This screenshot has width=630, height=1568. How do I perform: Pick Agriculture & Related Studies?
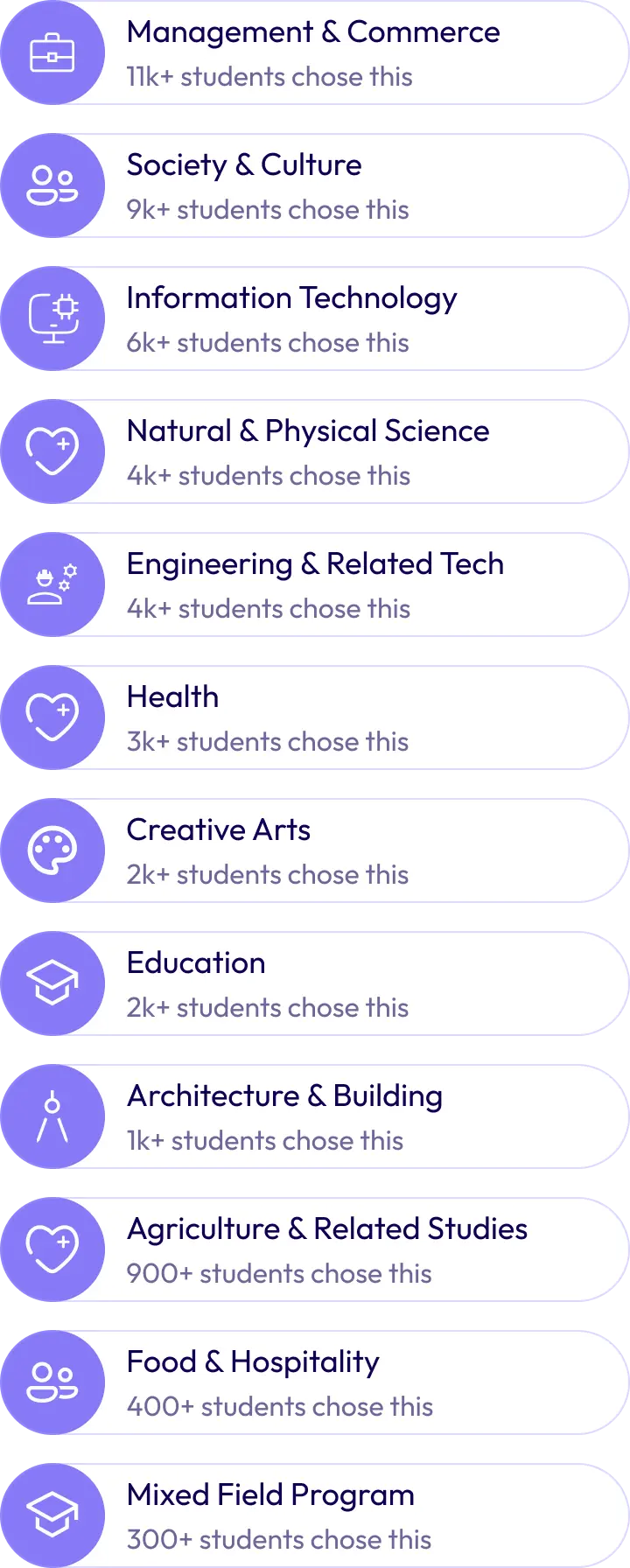coord(315,1249)
